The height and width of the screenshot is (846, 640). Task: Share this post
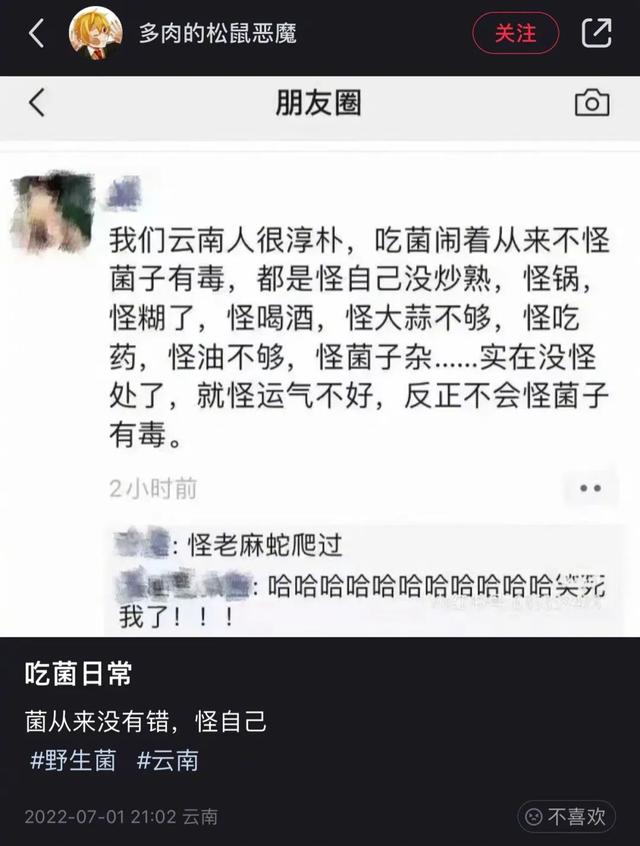tap(596, 33)
